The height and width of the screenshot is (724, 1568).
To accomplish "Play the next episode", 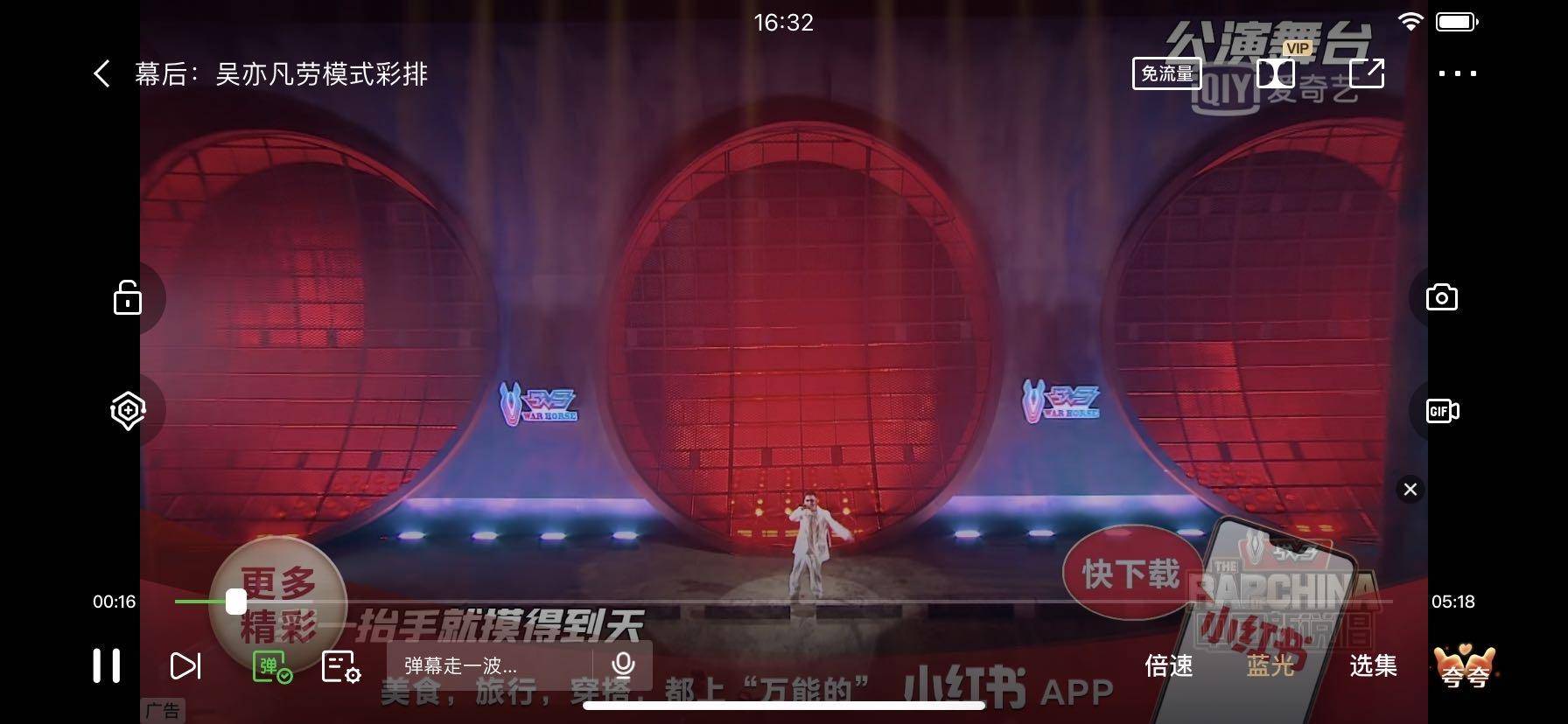I will (x=185, y=666).
